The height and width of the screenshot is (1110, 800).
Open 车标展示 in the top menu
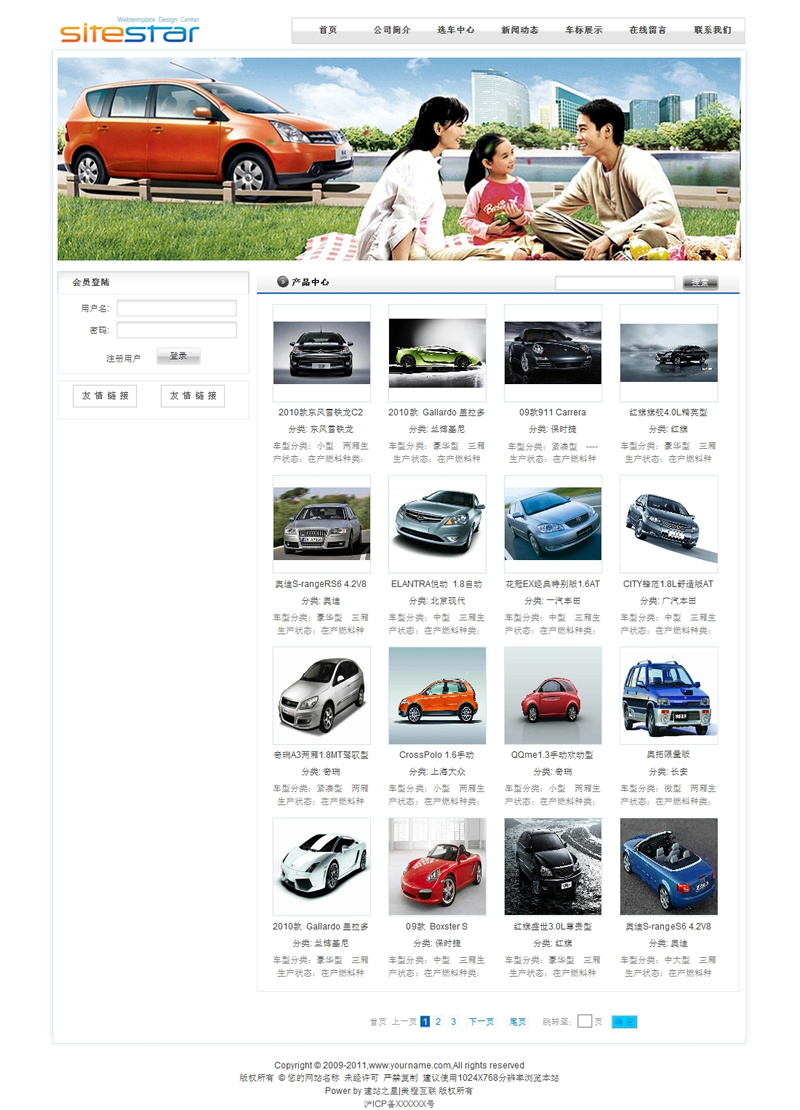coord(584,30)
